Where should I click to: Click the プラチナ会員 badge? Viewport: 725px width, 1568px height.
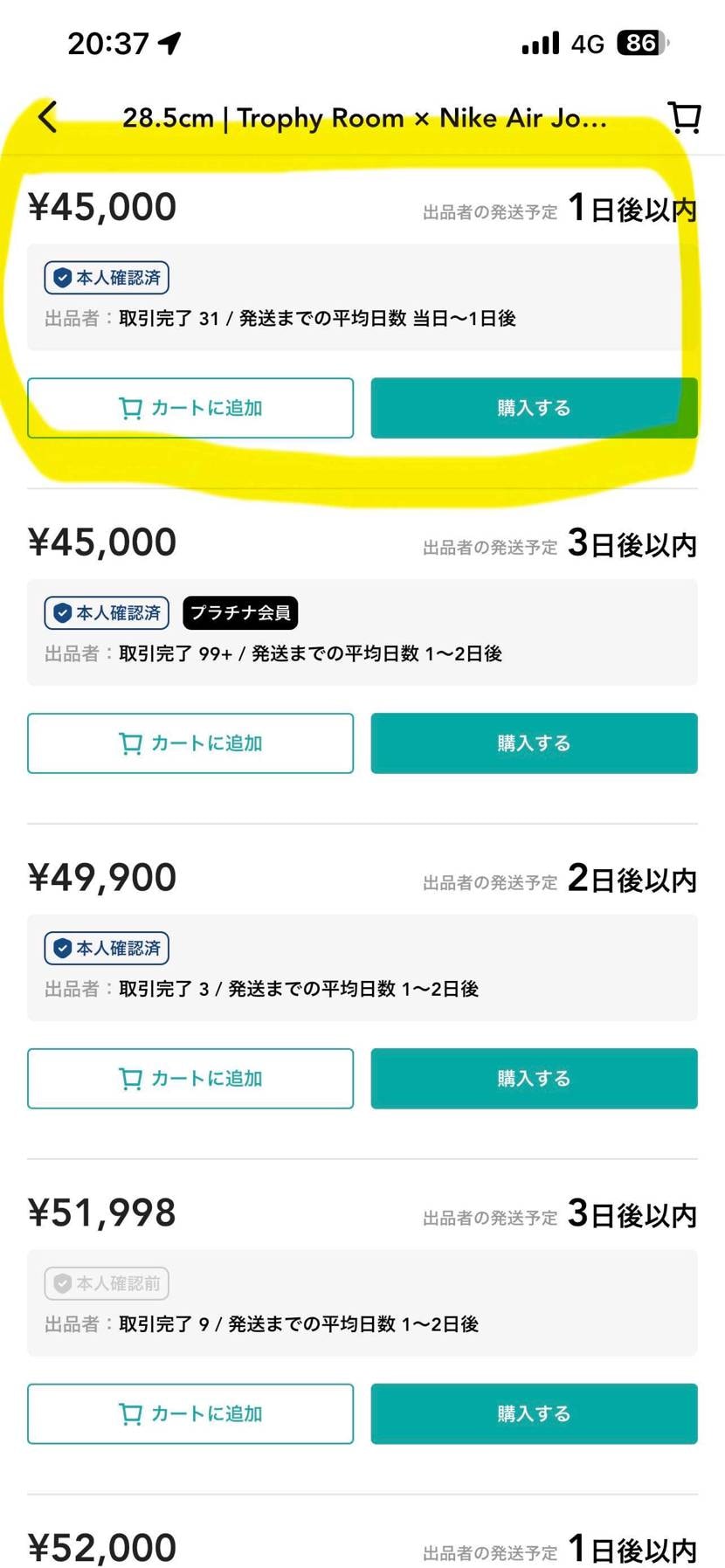(240, 612)
